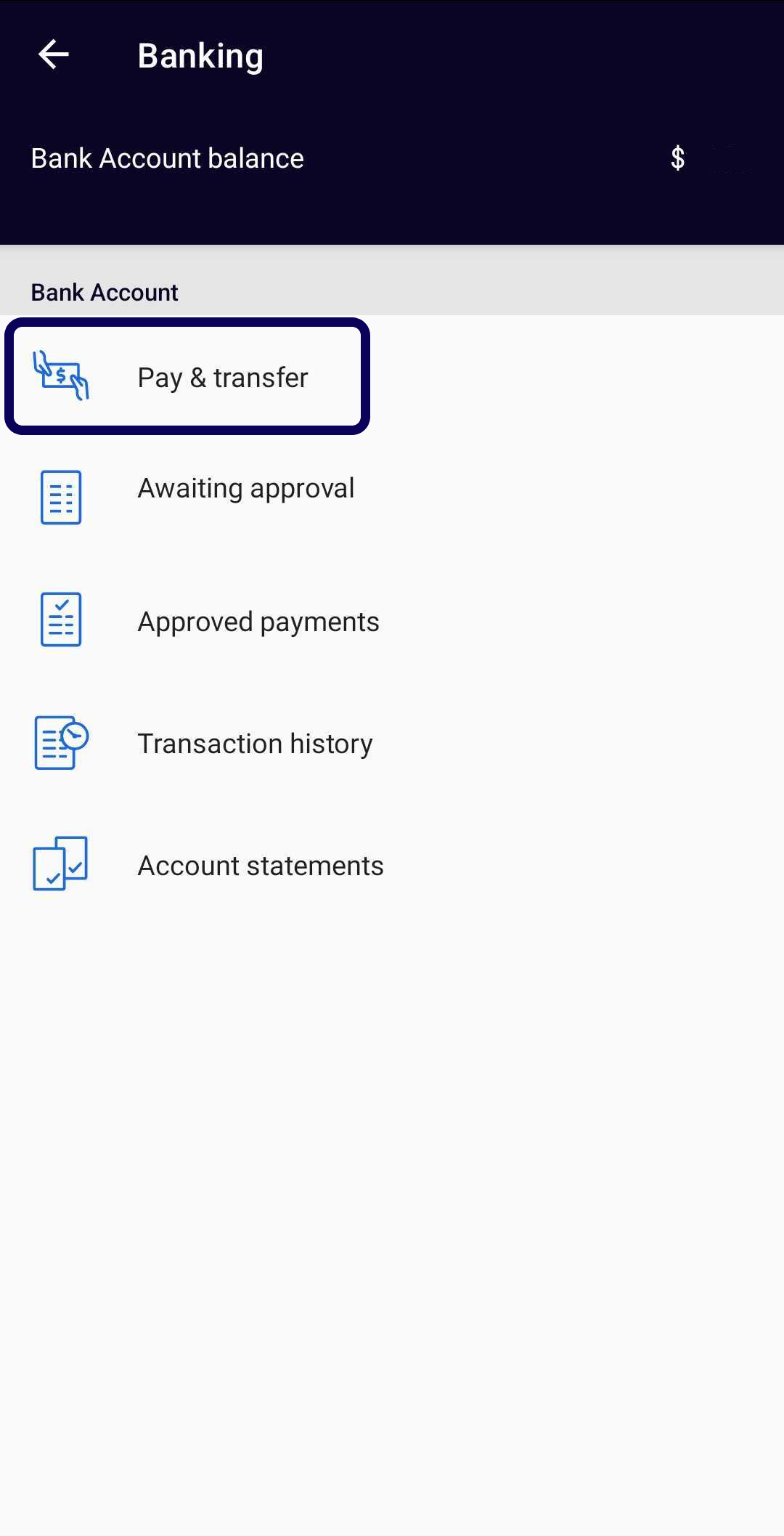Tap the Banking screen title
Viewport: 784px width, 1536px height.
(200, 55)
